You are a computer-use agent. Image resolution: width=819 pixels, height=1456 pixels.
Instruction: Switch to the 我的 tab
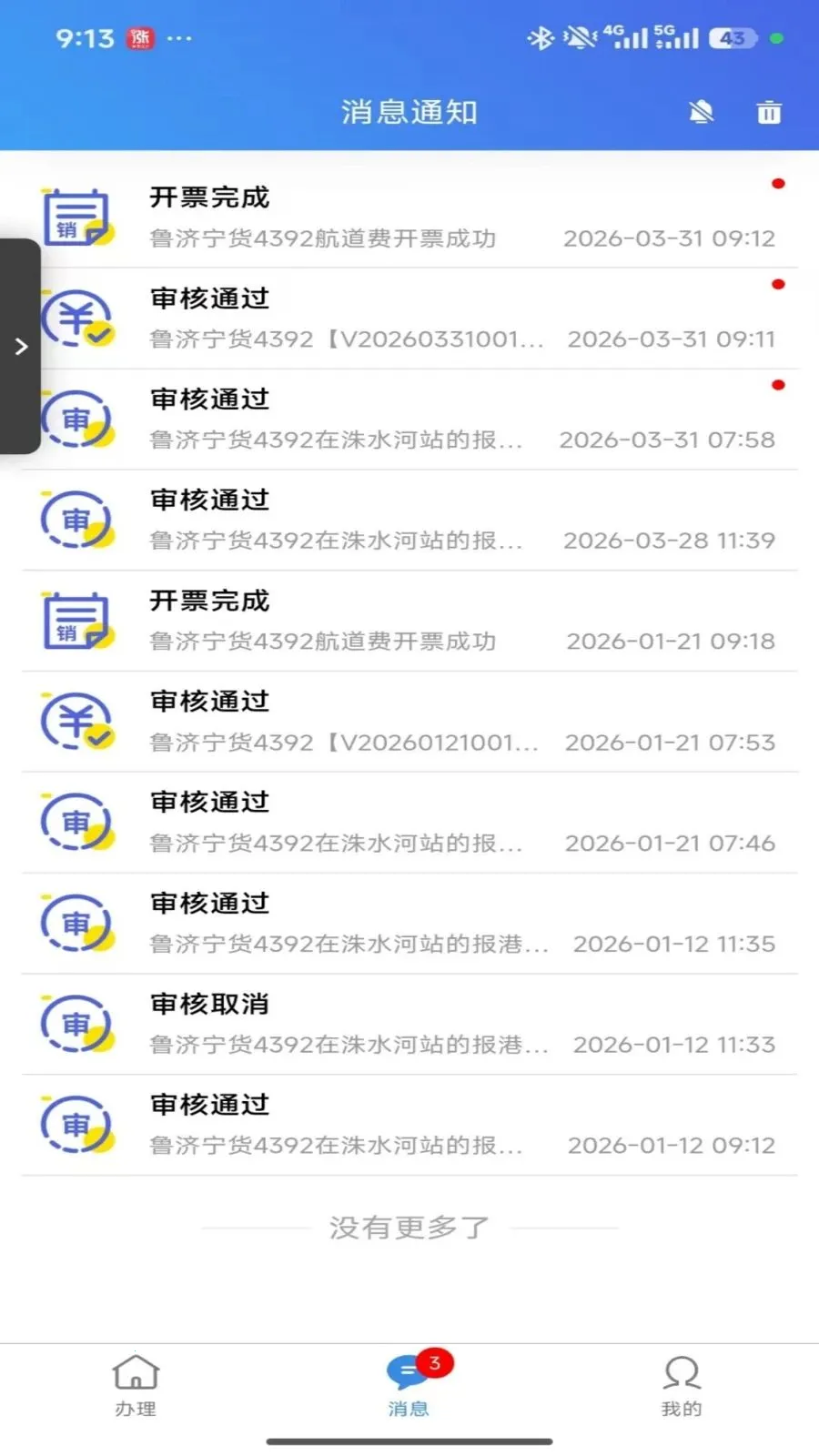click(682, 1383)
